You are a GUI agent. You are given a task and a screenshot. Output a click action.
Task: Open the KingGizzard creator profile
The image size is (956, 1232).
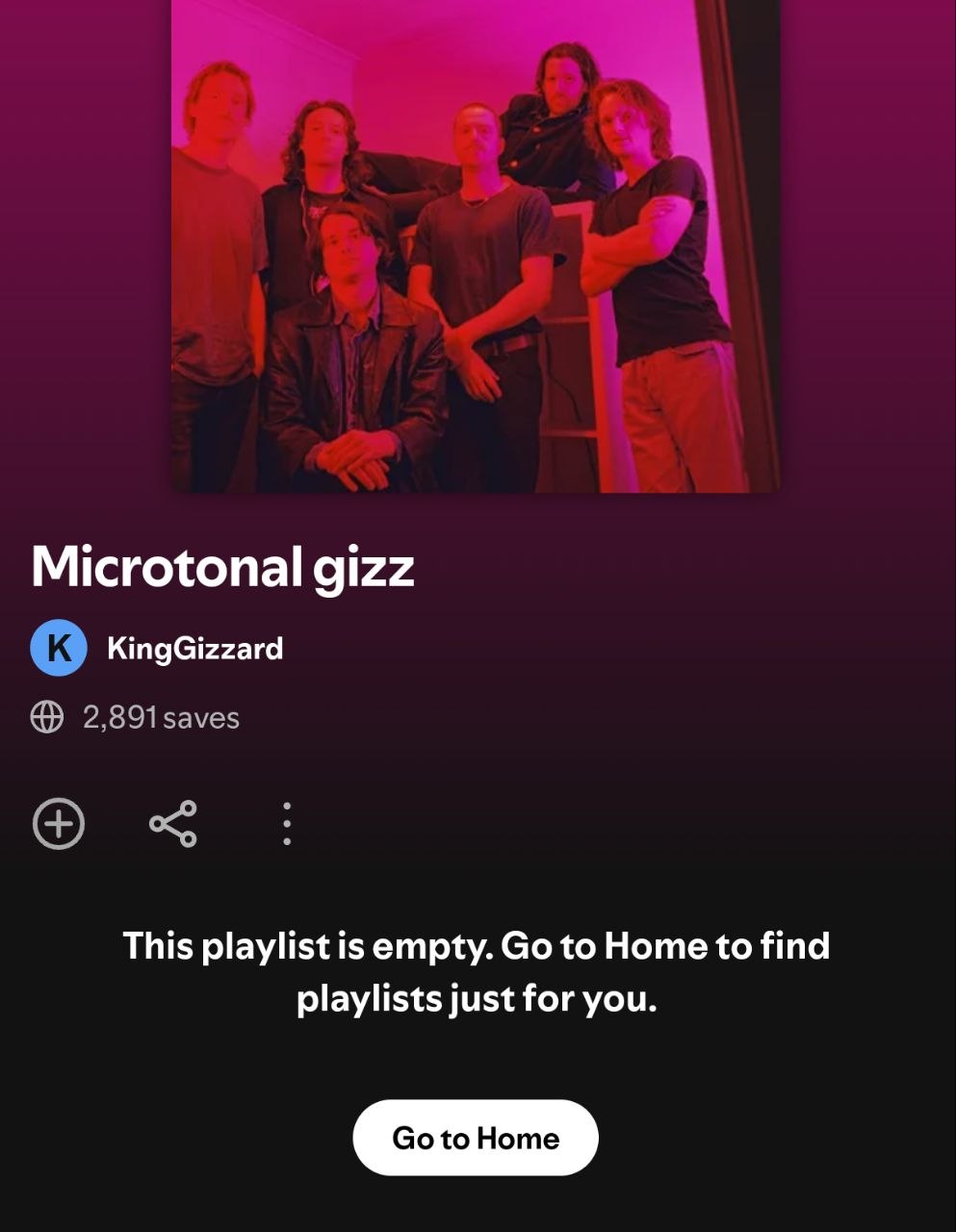point(194,648)
